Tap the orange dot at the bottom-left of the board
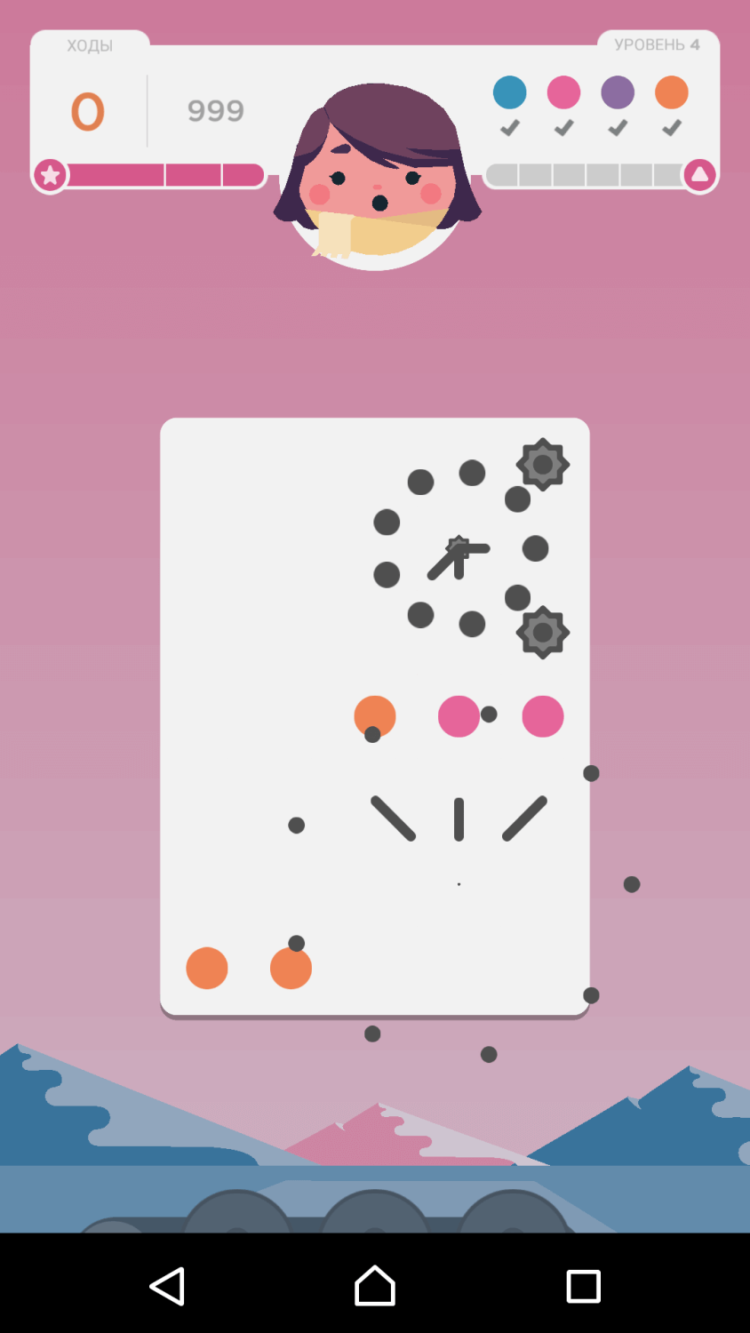Viewport: 750px width, 1333px height. point(207,967)
